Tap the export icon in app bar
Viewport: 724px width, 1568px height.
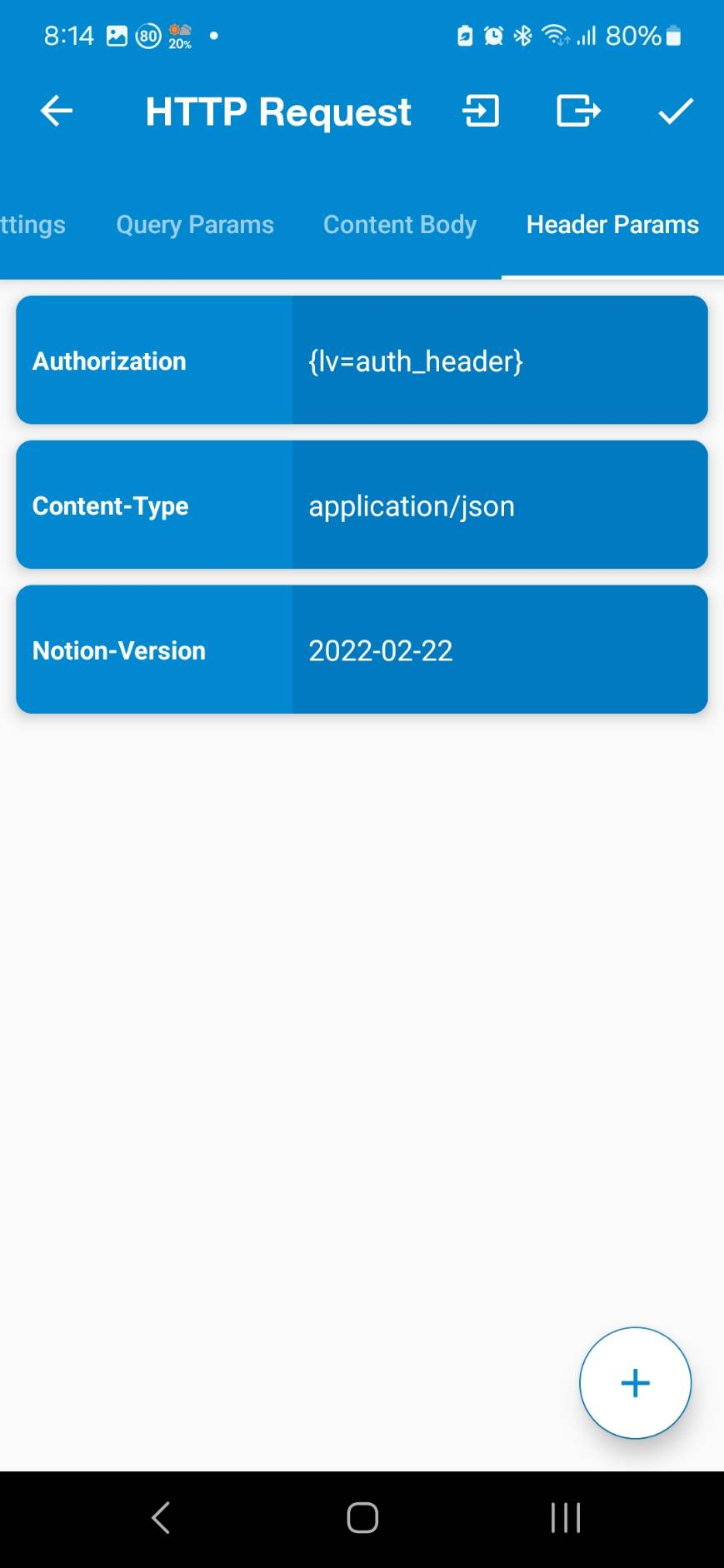tap(578, 111)
